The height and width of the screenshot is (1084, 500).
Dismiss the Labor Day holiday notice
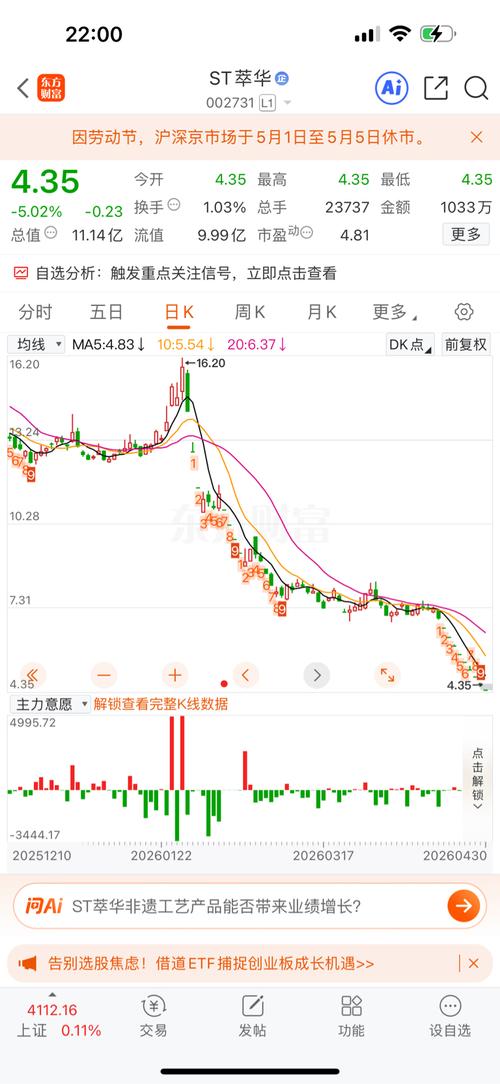coord(476,137)
